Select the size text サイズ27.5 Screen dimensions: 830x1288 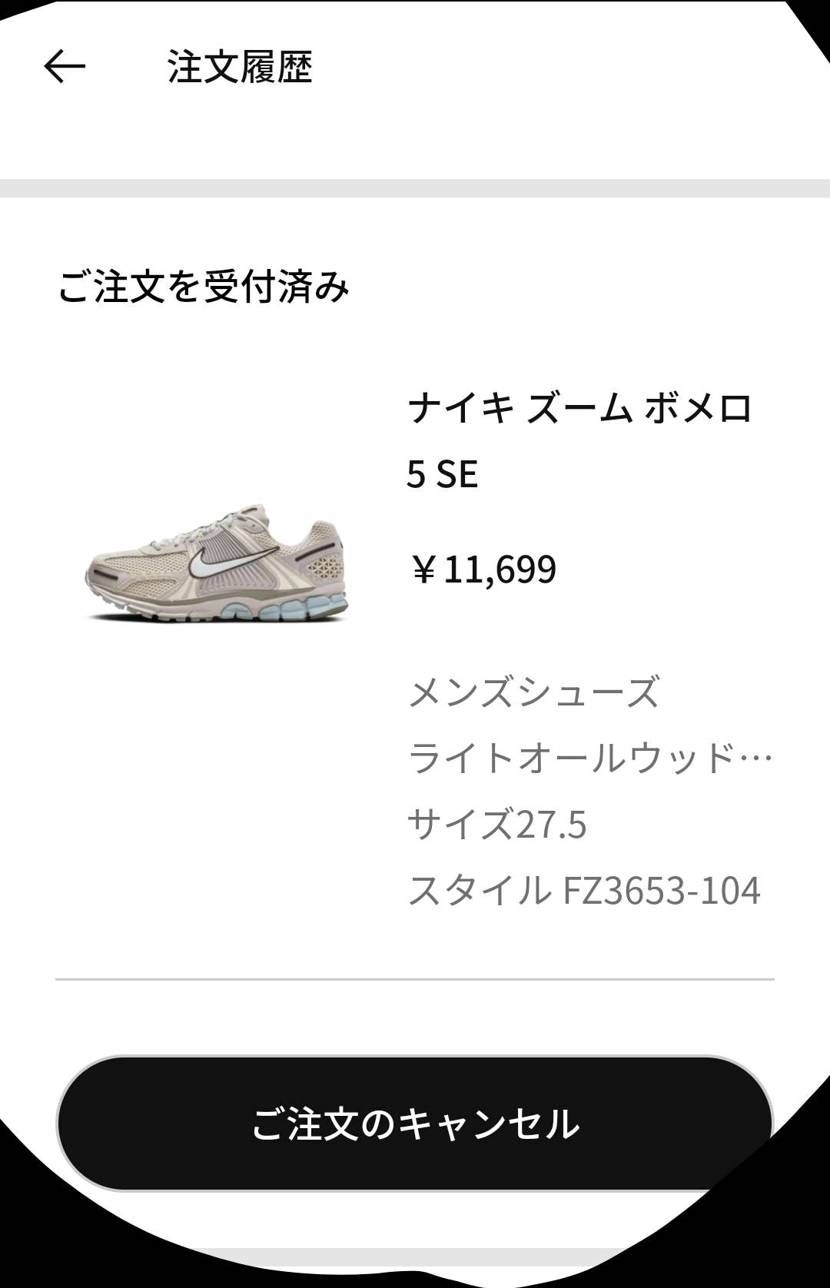(x=498, y=824)
